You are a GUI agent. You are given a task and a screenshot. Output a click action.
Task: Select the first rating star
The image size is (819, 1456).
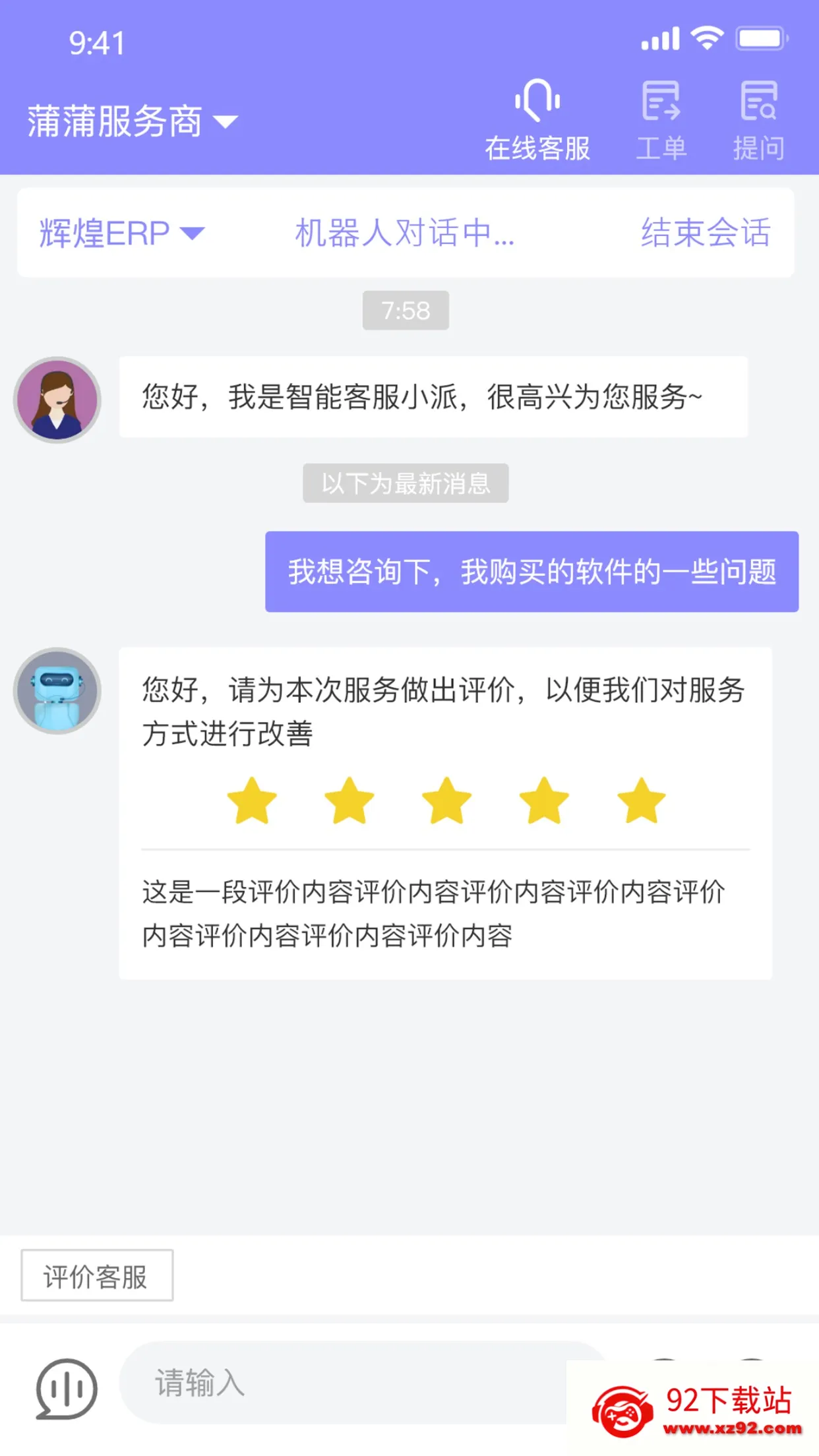point(252,801)
